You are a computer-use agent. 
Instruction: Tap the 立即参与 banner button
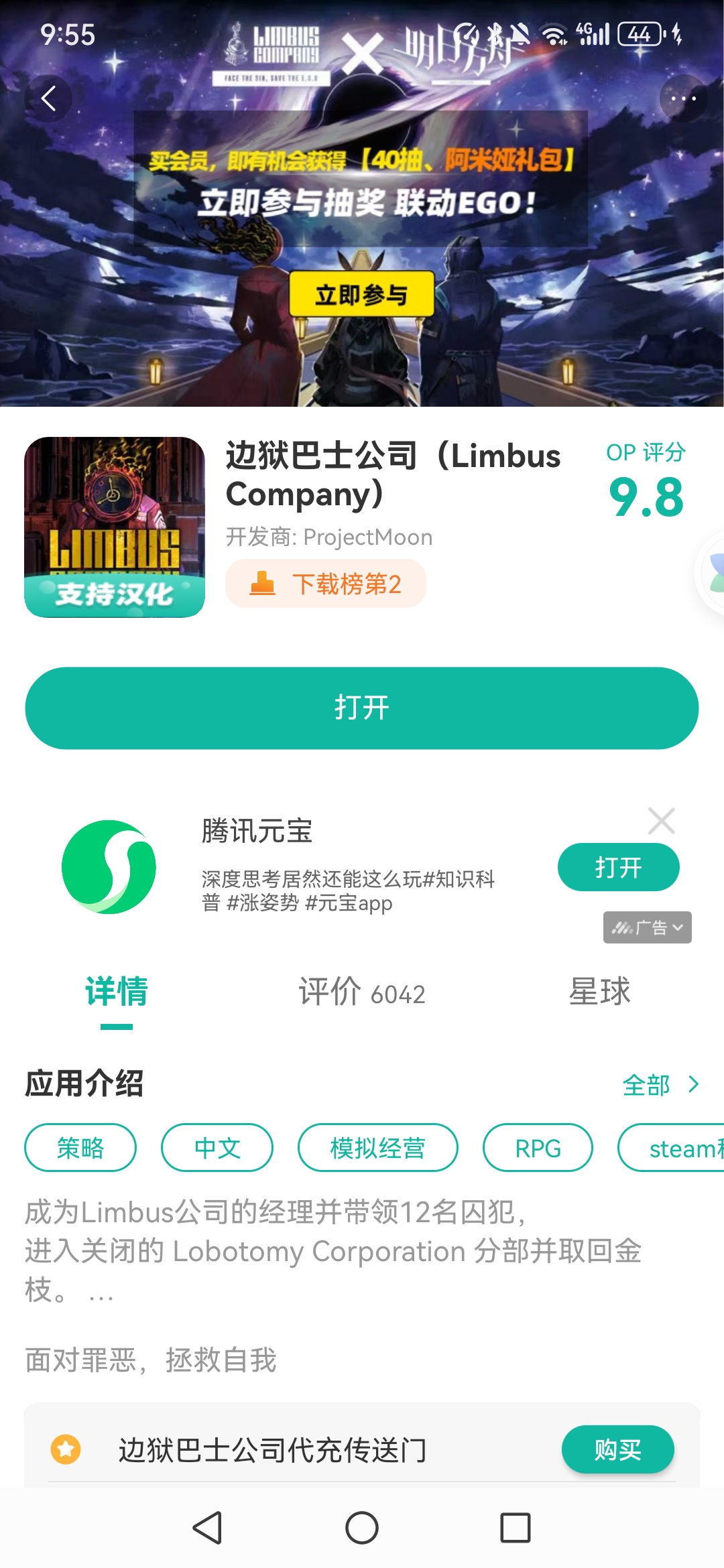(x=361, y=294)
